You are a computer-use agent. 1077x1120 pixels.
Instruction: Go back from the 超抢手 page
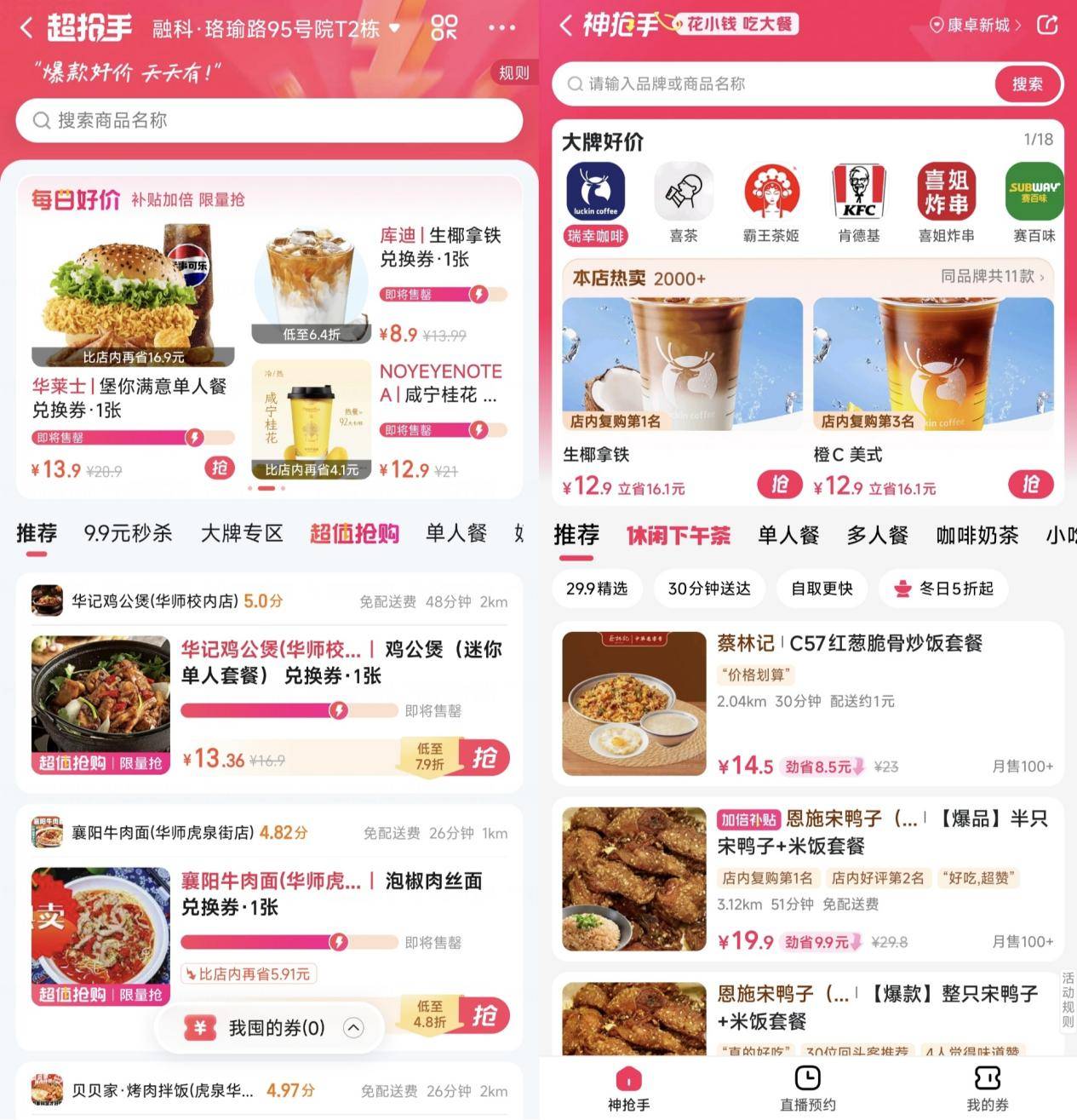pos(26,28)
